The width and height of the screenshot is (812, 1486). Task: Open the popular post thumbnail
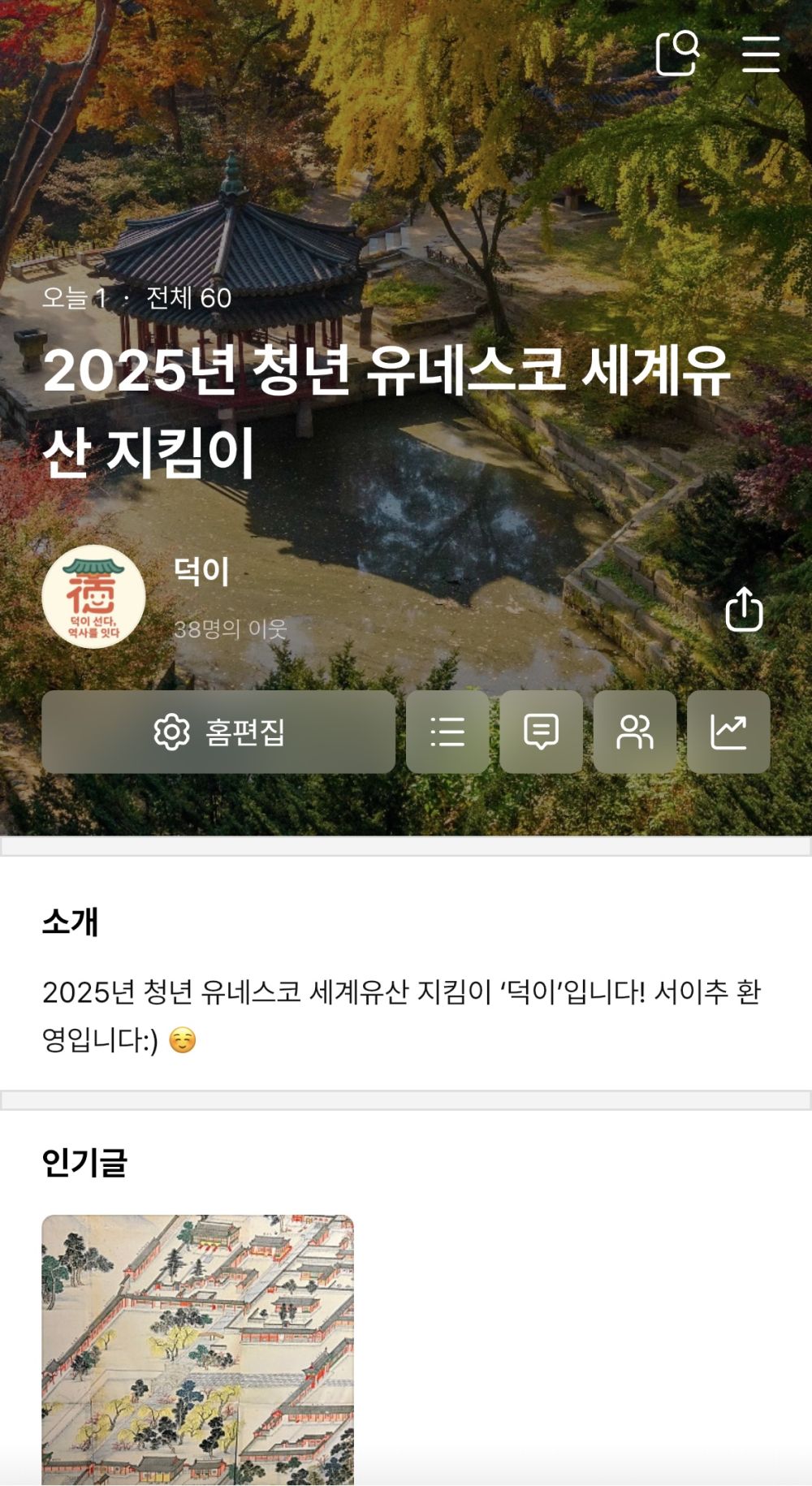click(x=198, y=1348)
